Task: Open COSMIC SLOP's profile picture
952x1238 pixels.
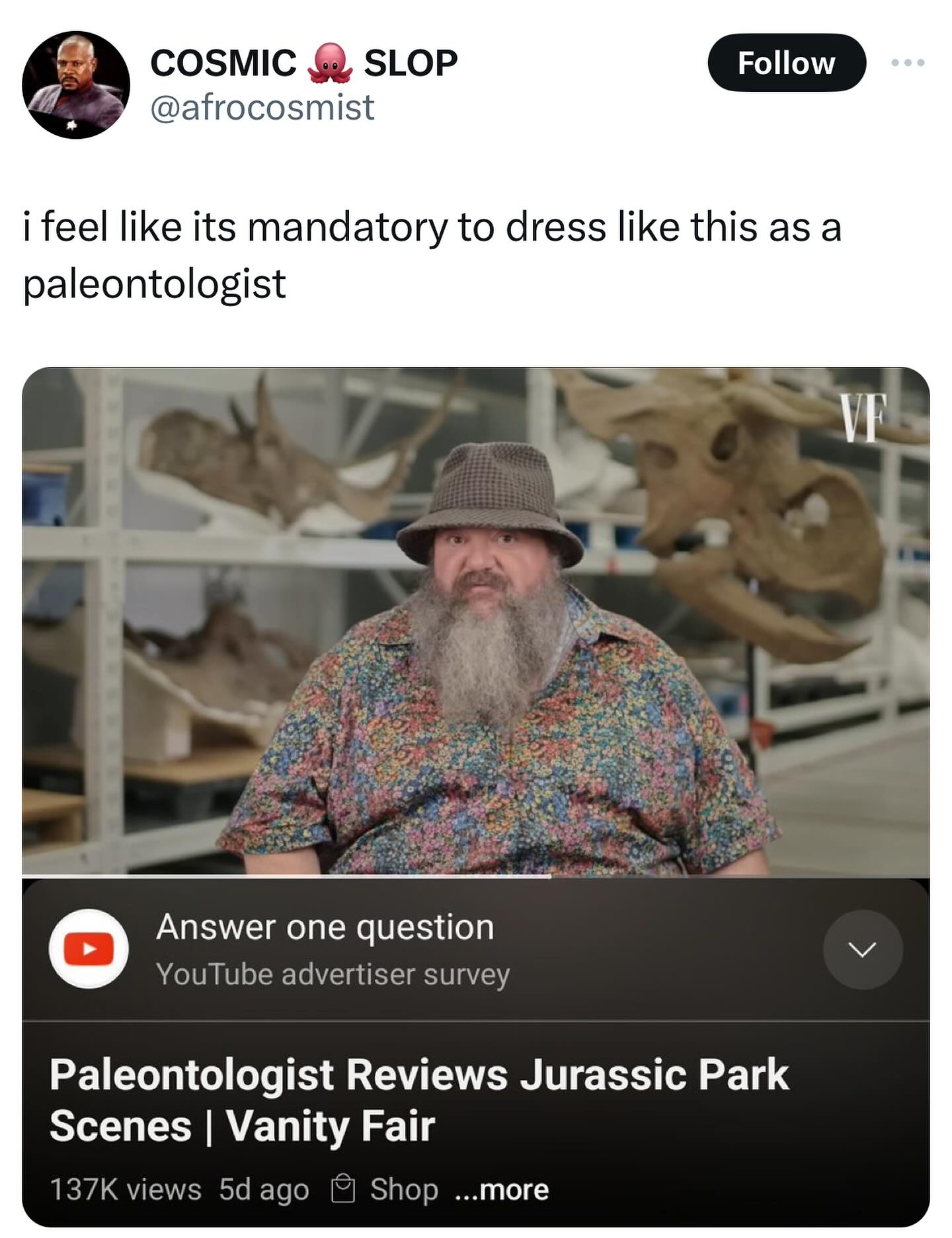Action: (75, 85)
